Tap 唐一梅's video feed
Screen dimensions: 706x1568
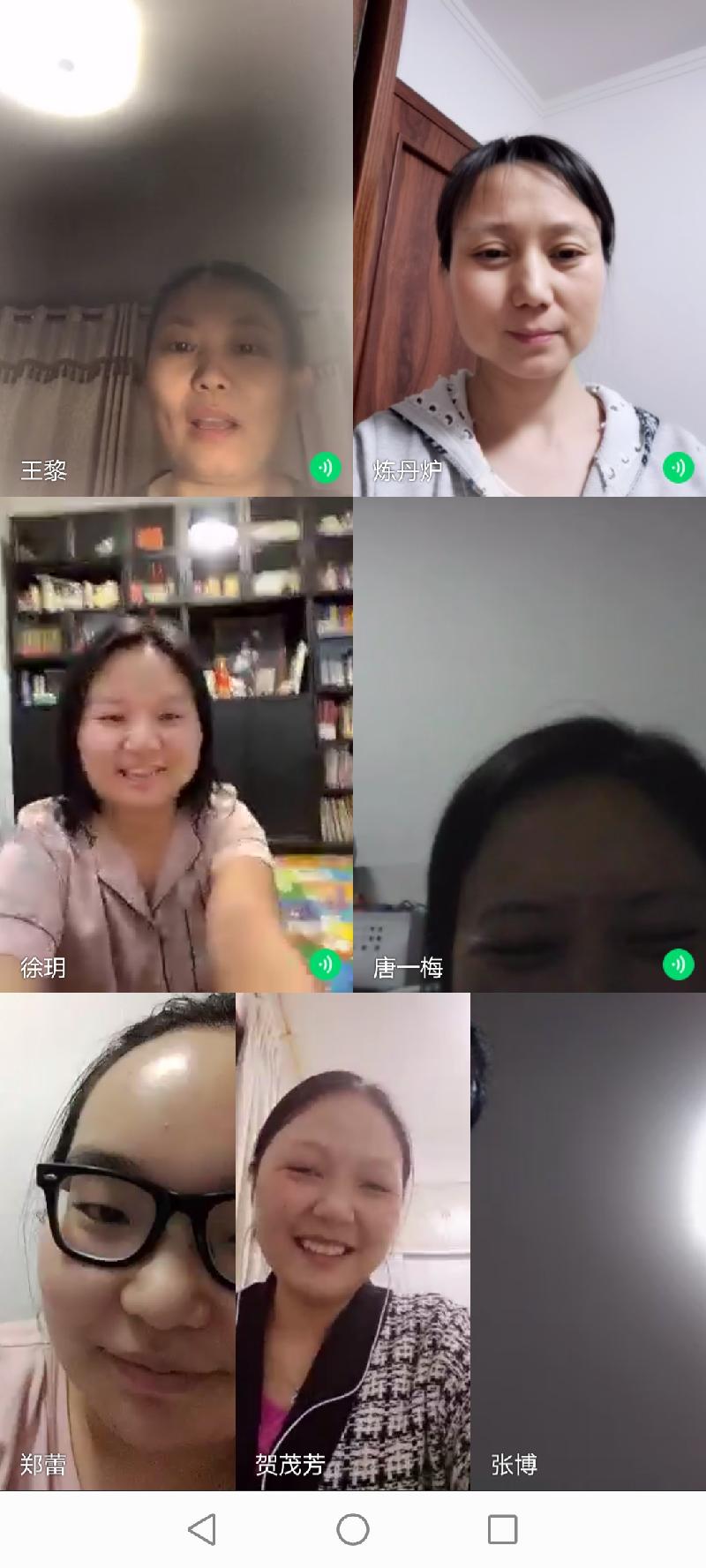(x=529, y=744)
